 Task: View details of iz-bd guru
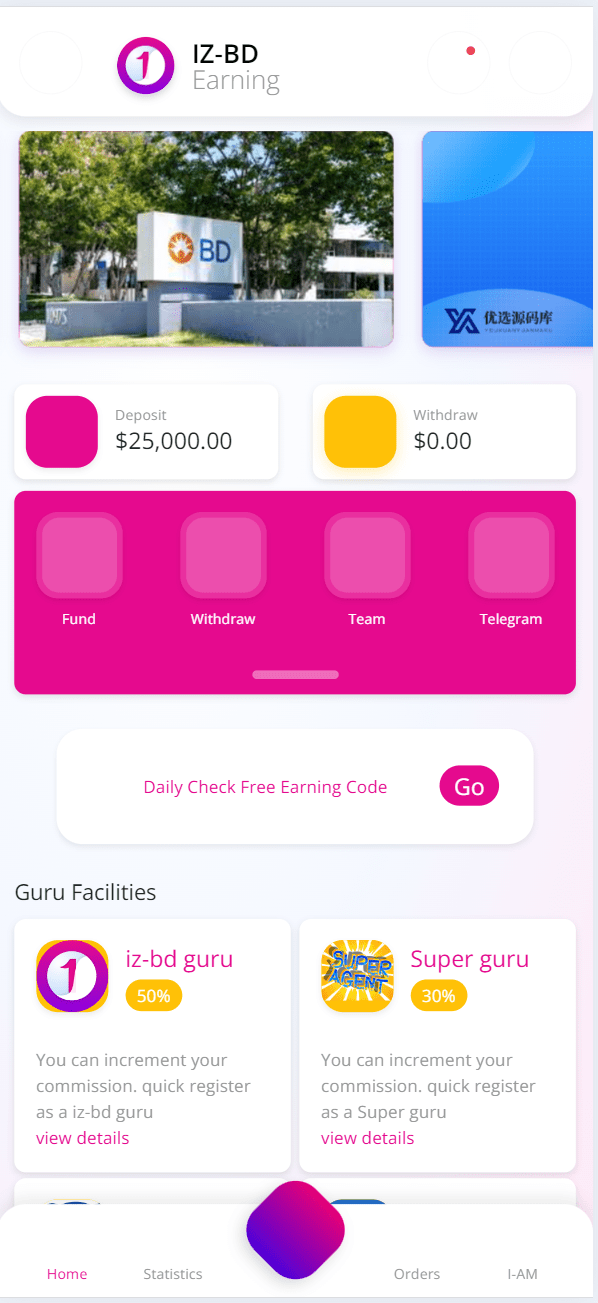[82, 1138]
